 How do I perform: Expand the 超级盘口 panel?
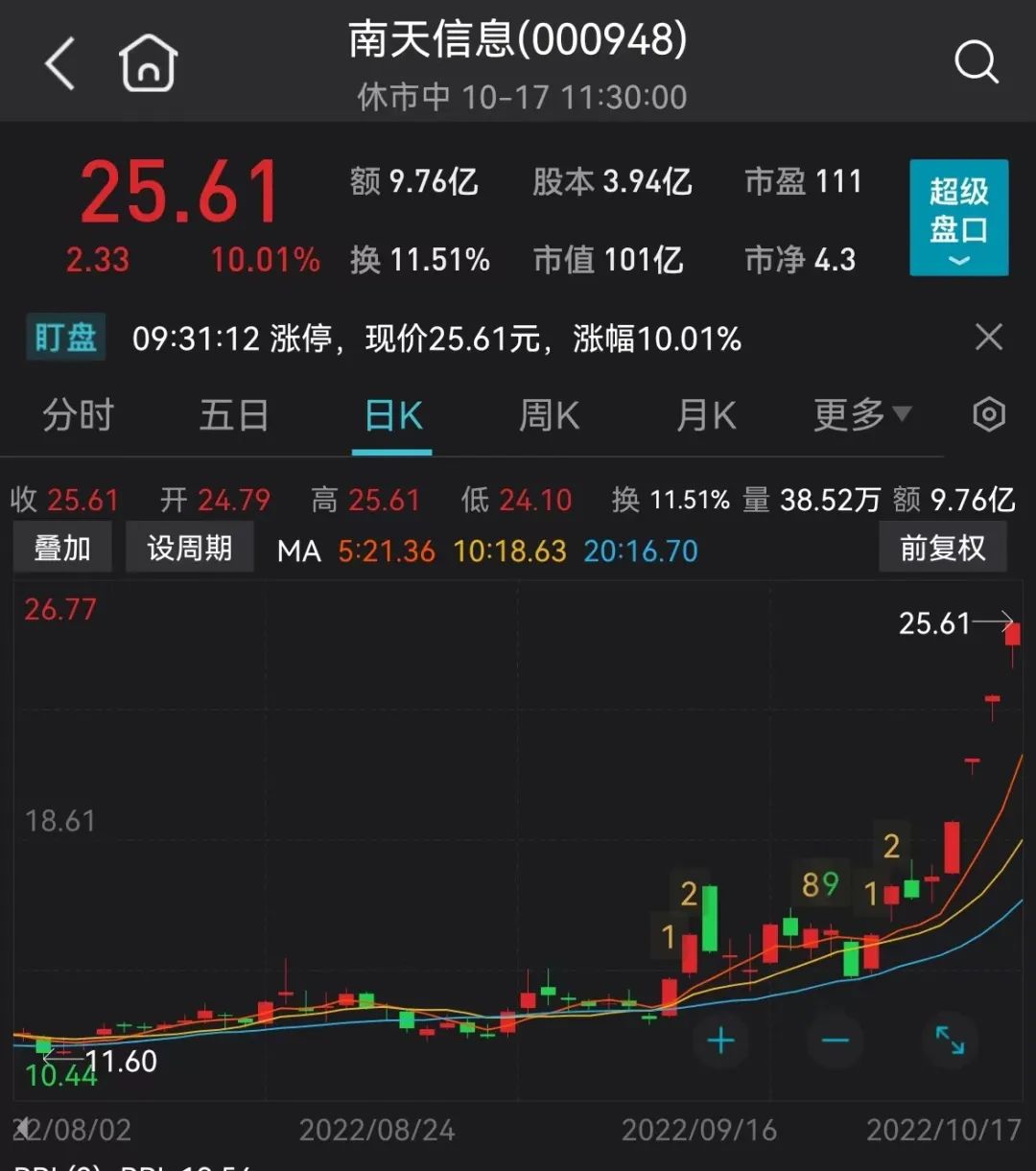pos(958,218)
